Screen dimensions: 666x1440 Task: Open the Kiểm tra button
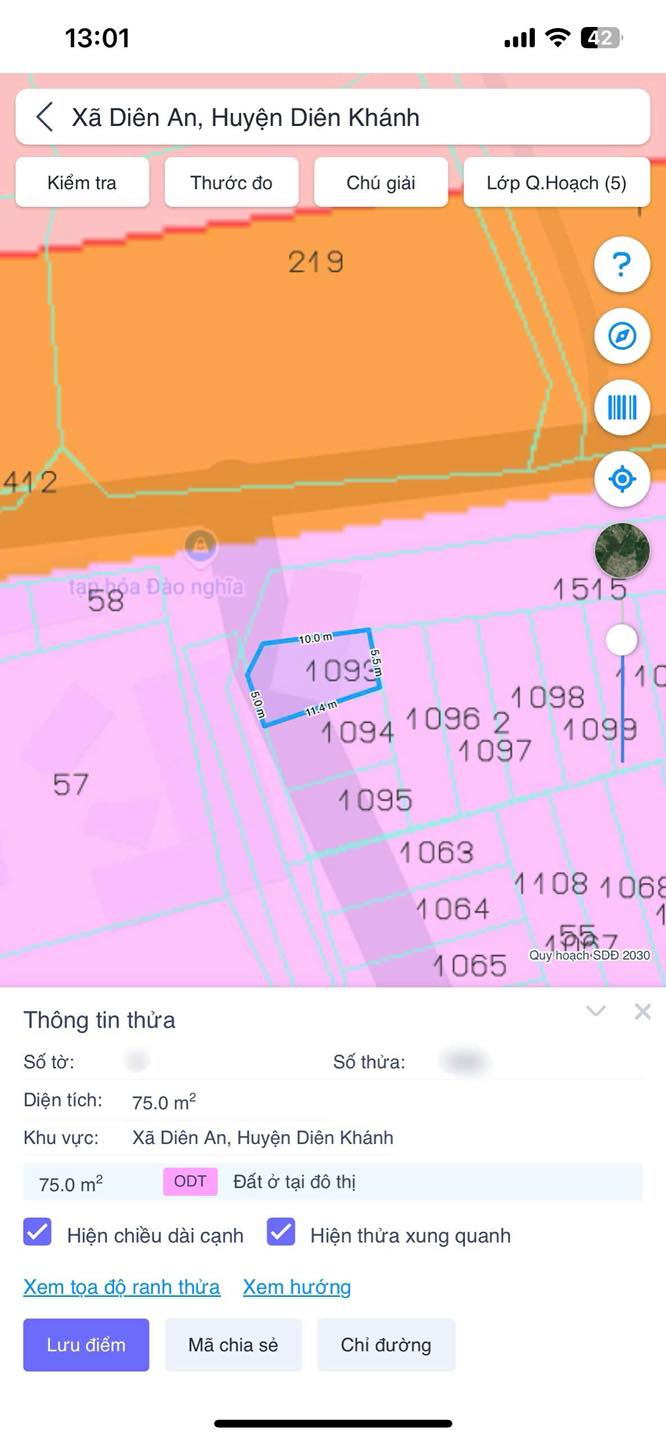[x=82, y=183]
